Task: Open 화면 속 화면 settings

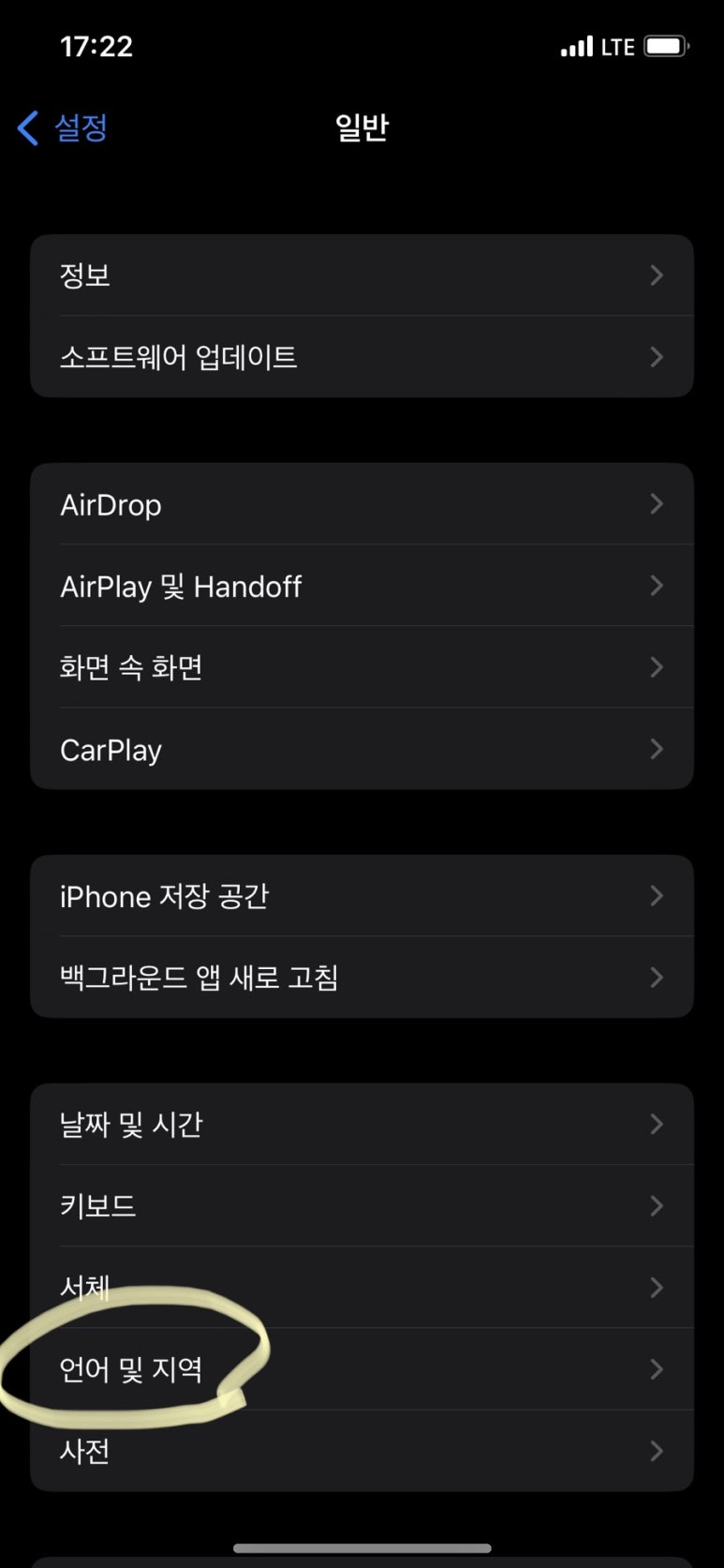Action: click(x=362, y=666)
